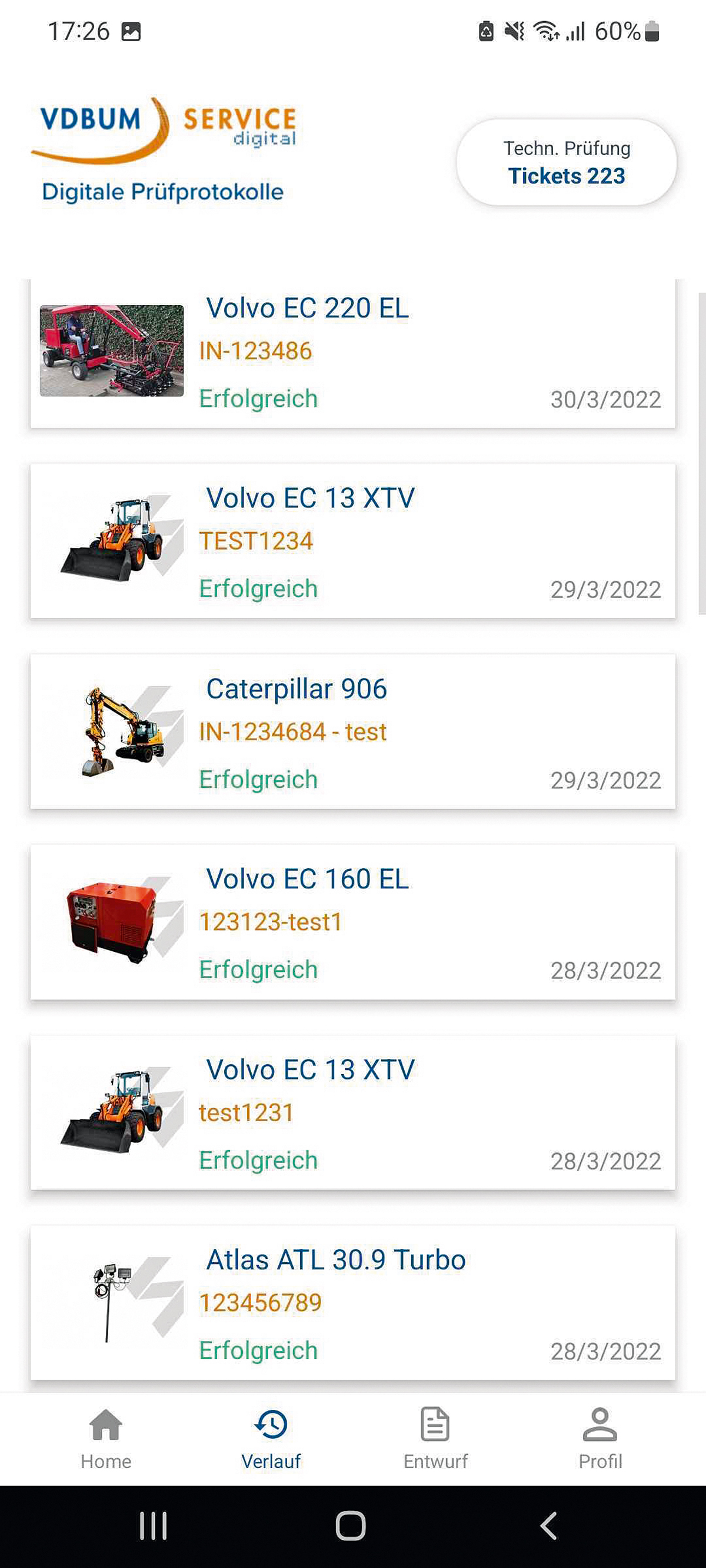Switch to the Entwurf drafts tab
This screenshot has width=706, height=1568.
tap(435, 1439)
